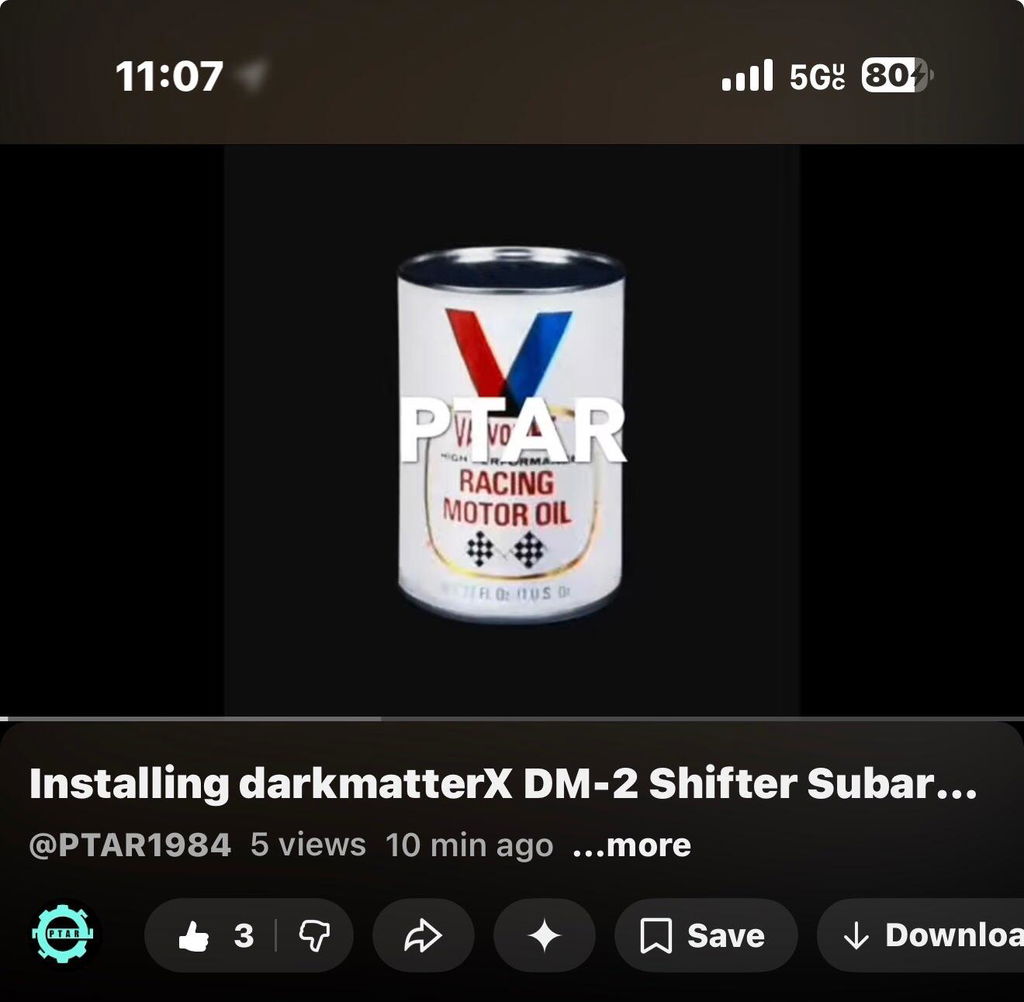This screenshot has width=1024, height=1002.
Task: Seek using the video progress bar
Action: [512, 719]
